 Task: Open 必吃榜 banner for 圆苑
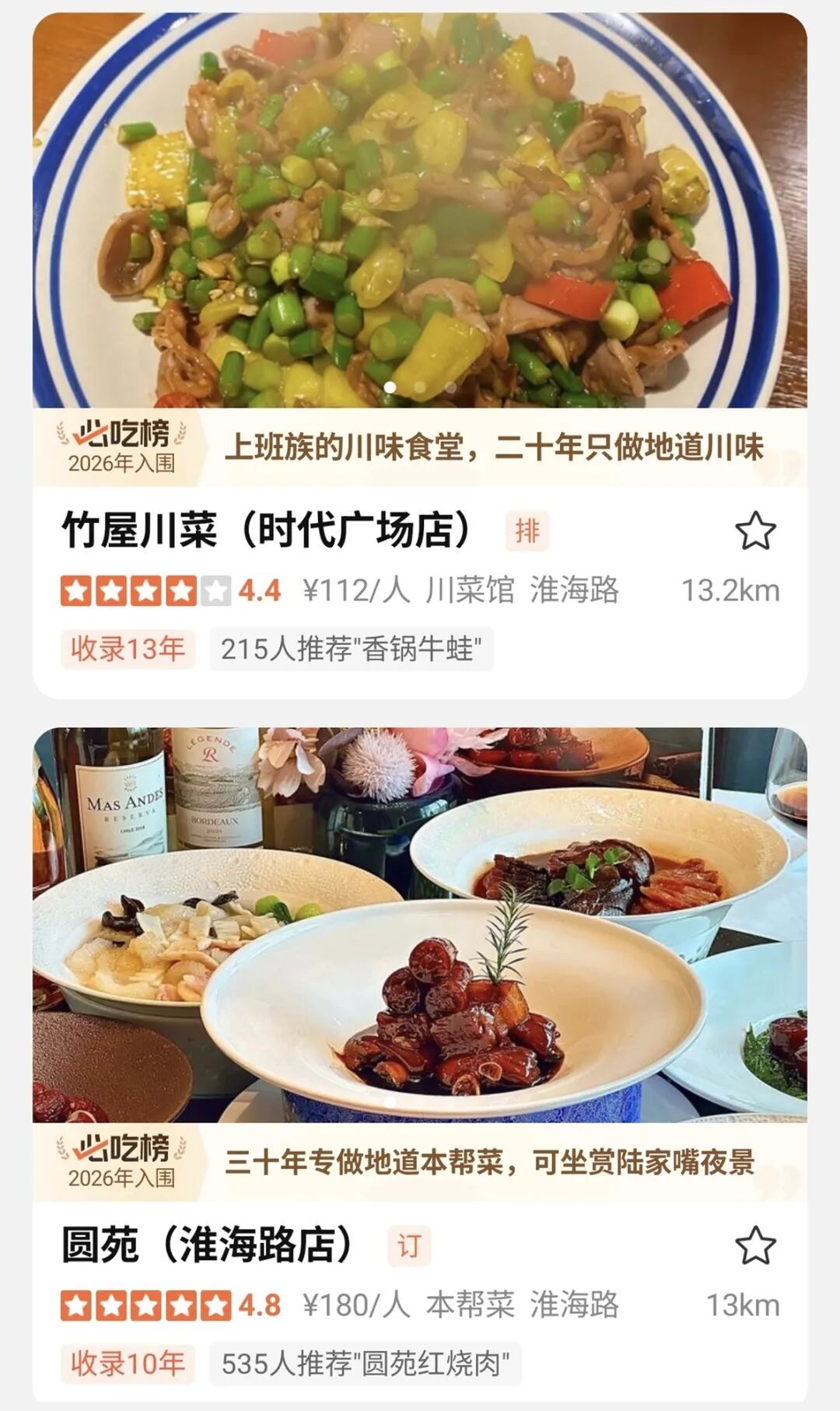tap(420, 1162)
